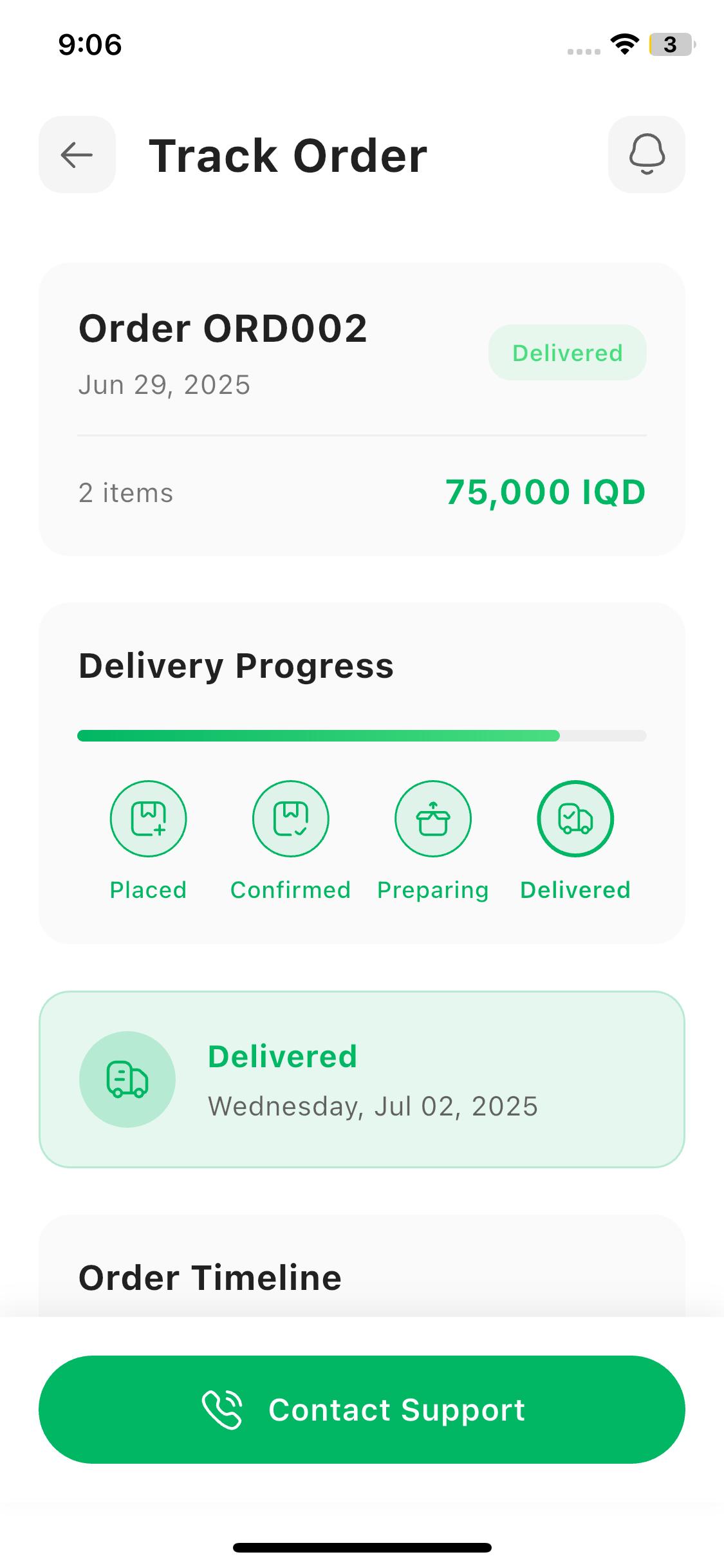Select the Delivered status badge on ORD002
Screen dimensions: 724x1568
pos(567,352)
